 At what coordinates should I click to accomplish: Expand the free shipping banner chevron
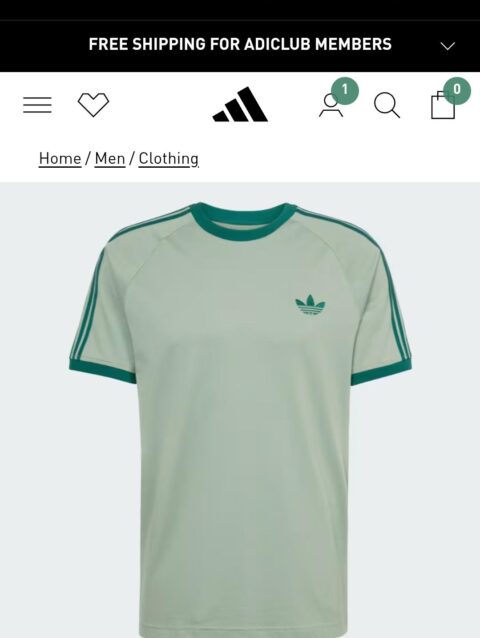pos(447,46)
